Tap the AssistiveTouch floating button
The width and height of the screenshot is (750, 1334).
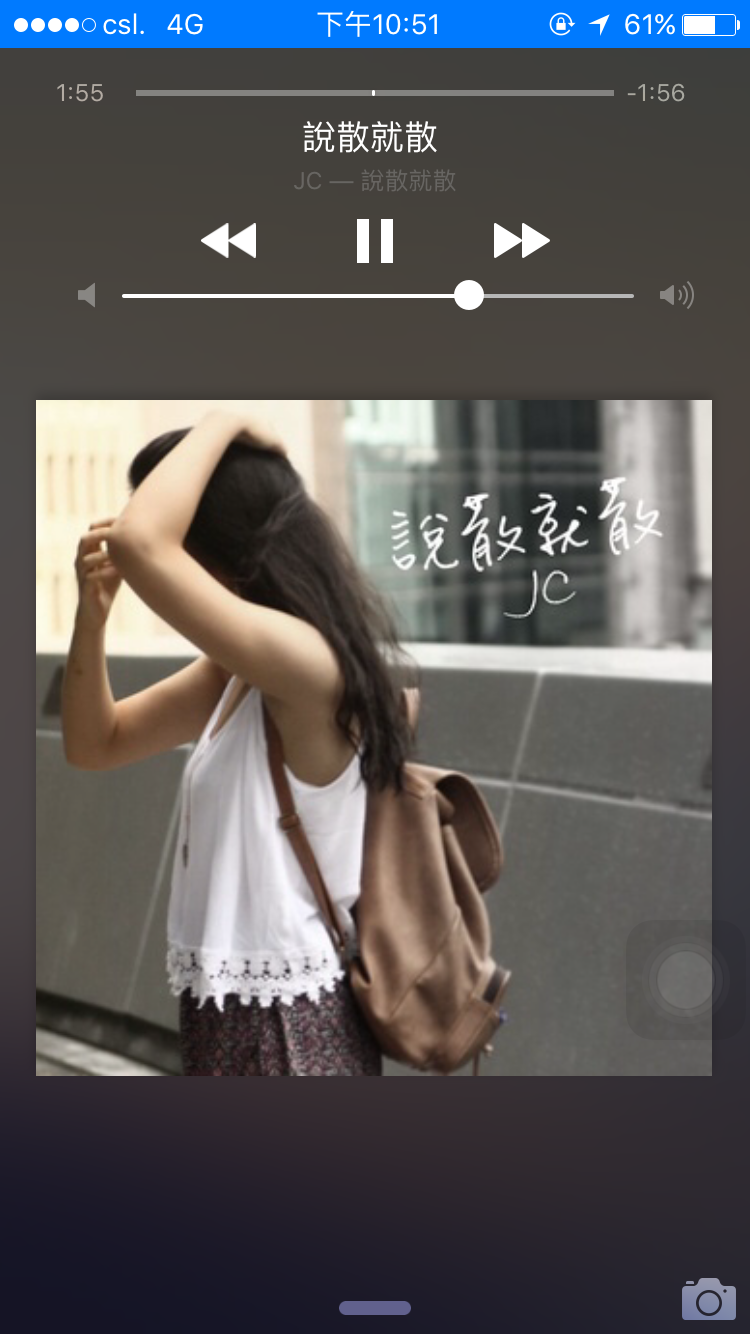point(685,979)
